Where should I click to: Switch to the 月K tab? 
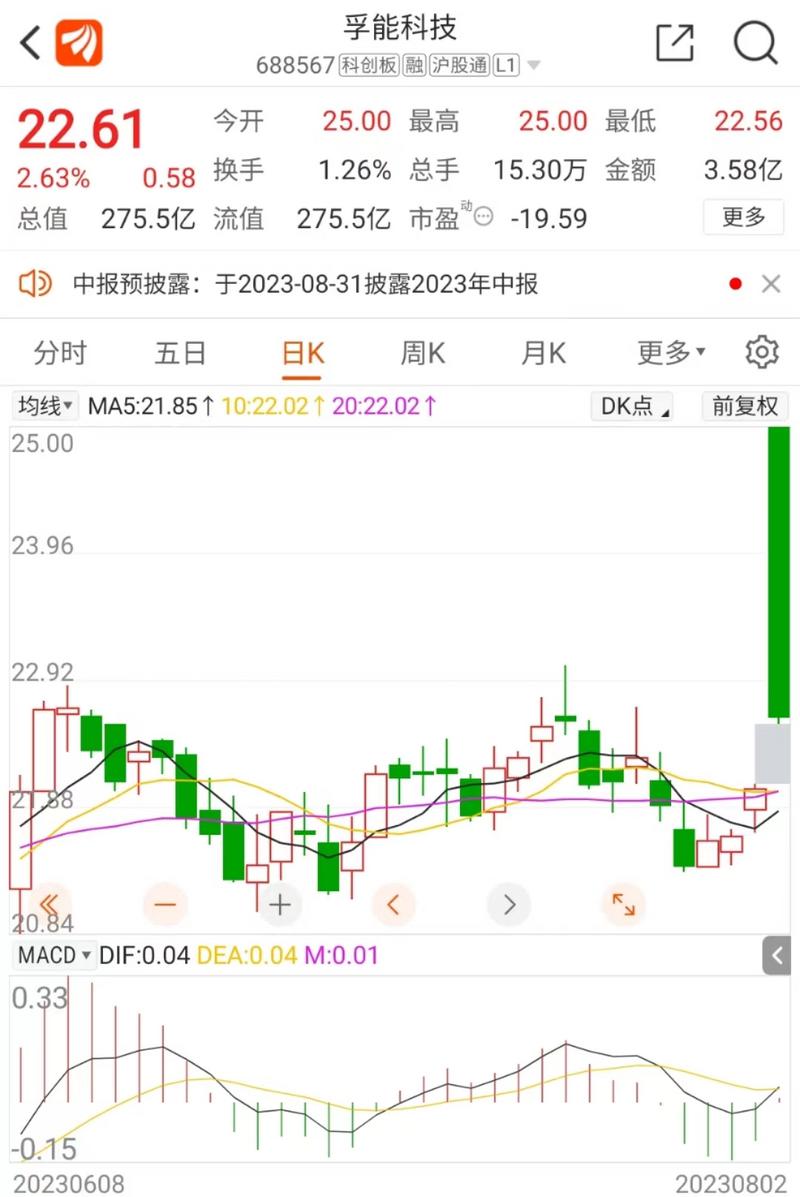tap(543, 353)
